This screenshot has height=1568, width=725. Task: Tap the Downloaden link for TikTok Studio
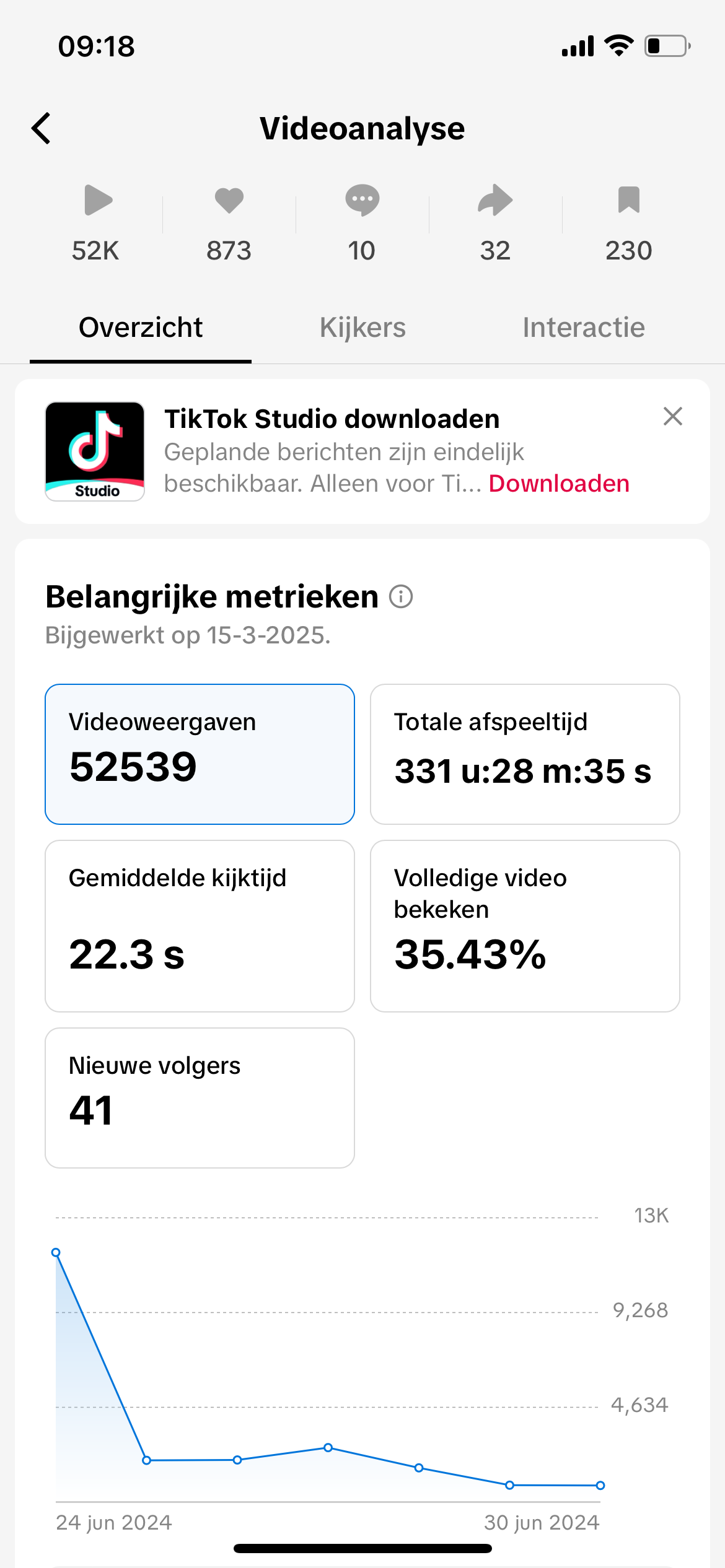(x=558, y=484)
